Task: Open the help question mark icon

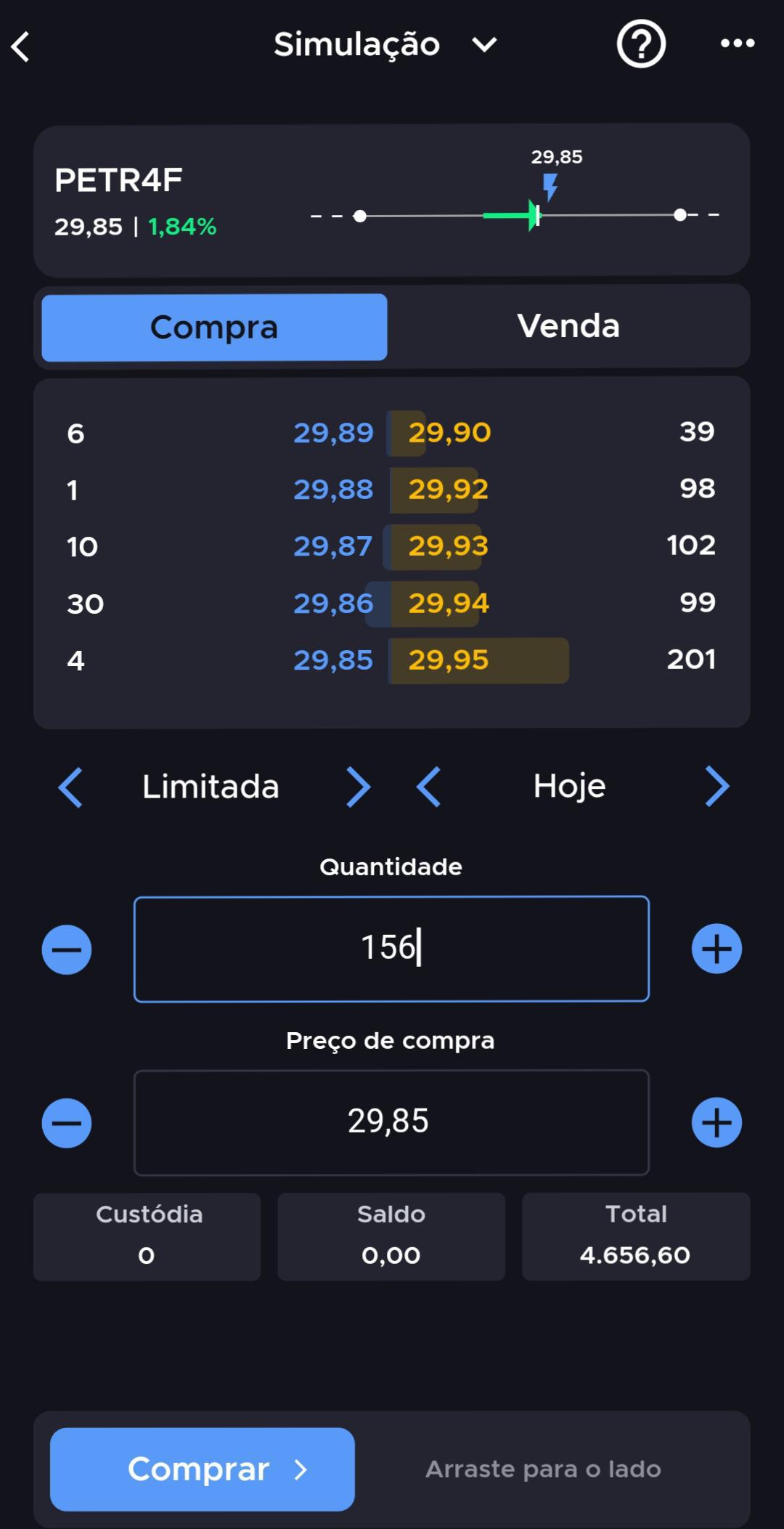Action: click(641, 44)
